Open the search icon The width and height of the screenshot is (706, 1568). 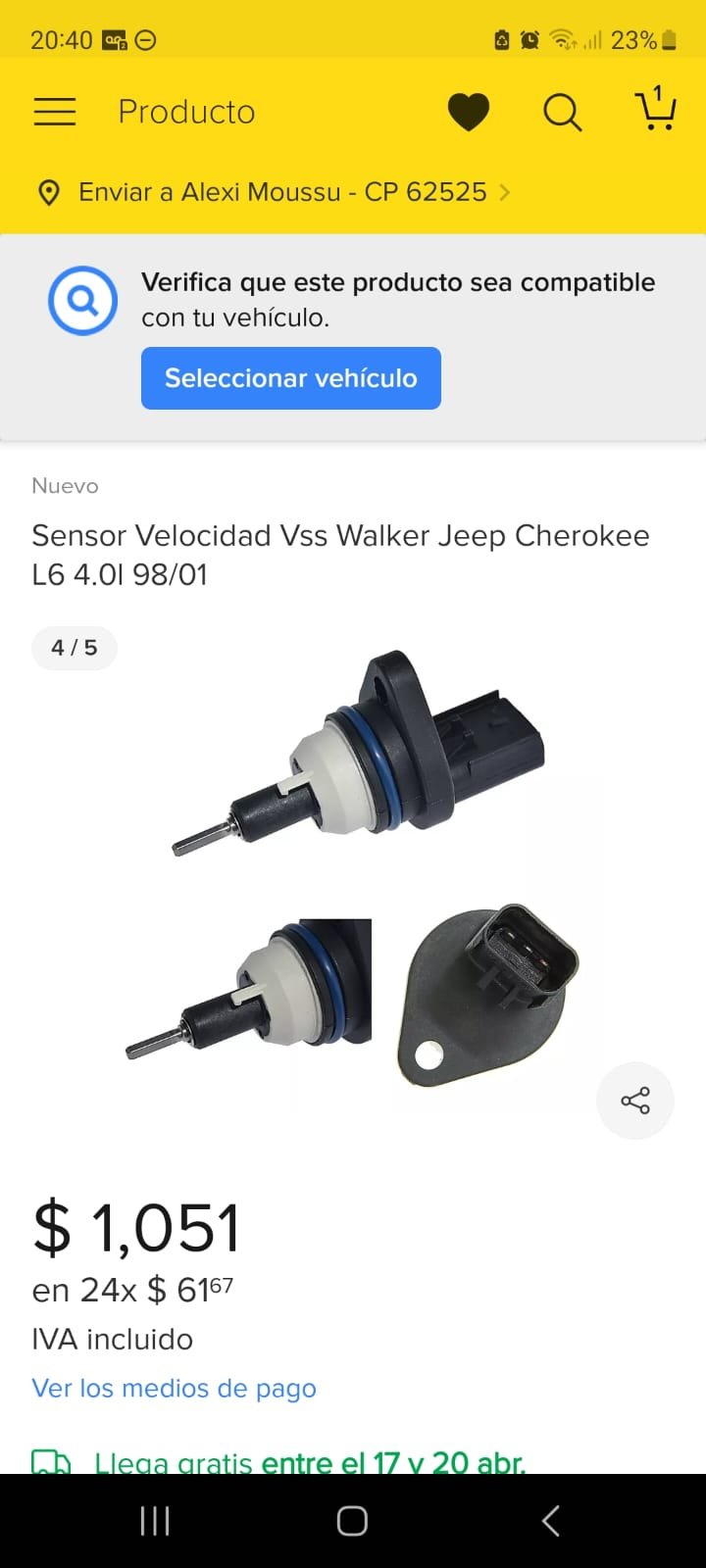563,112
